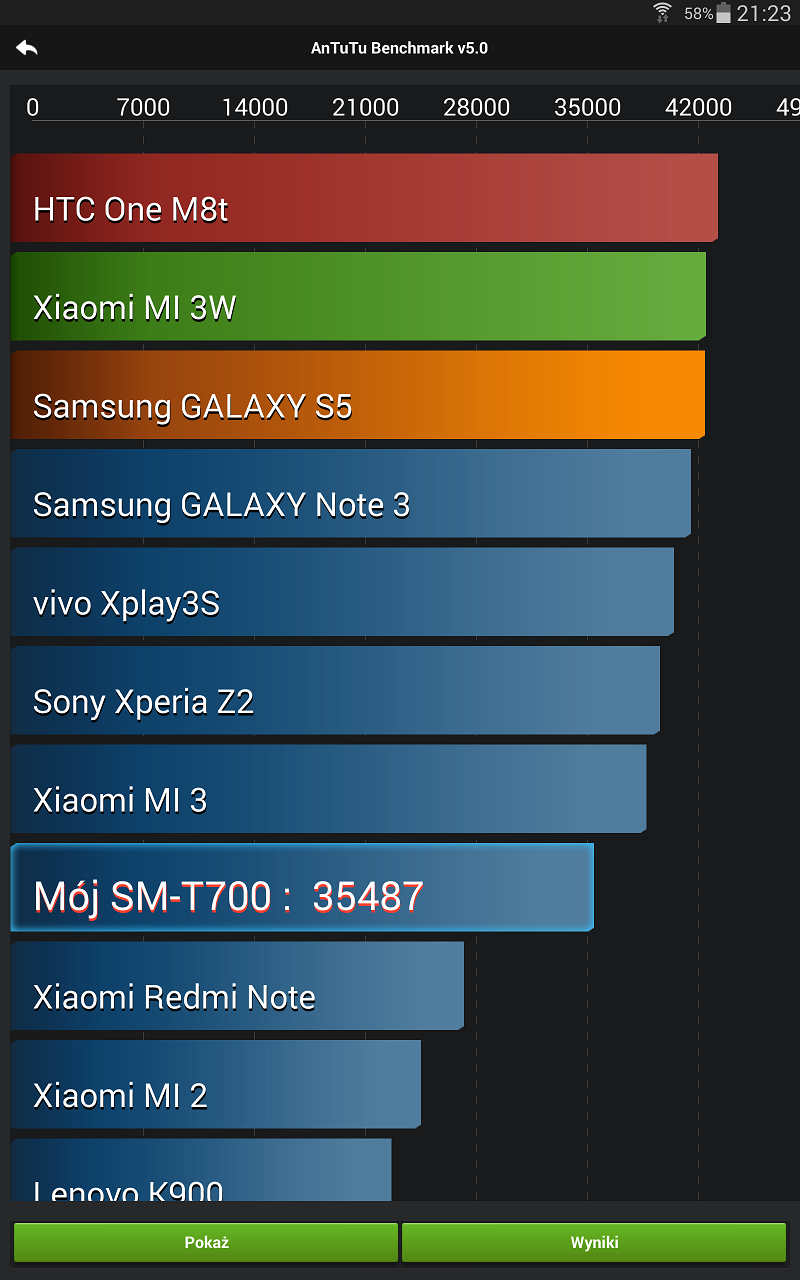Open the Wyniki results button
The height and width of the screenshot is (1280, 800).
[594, 1242]
